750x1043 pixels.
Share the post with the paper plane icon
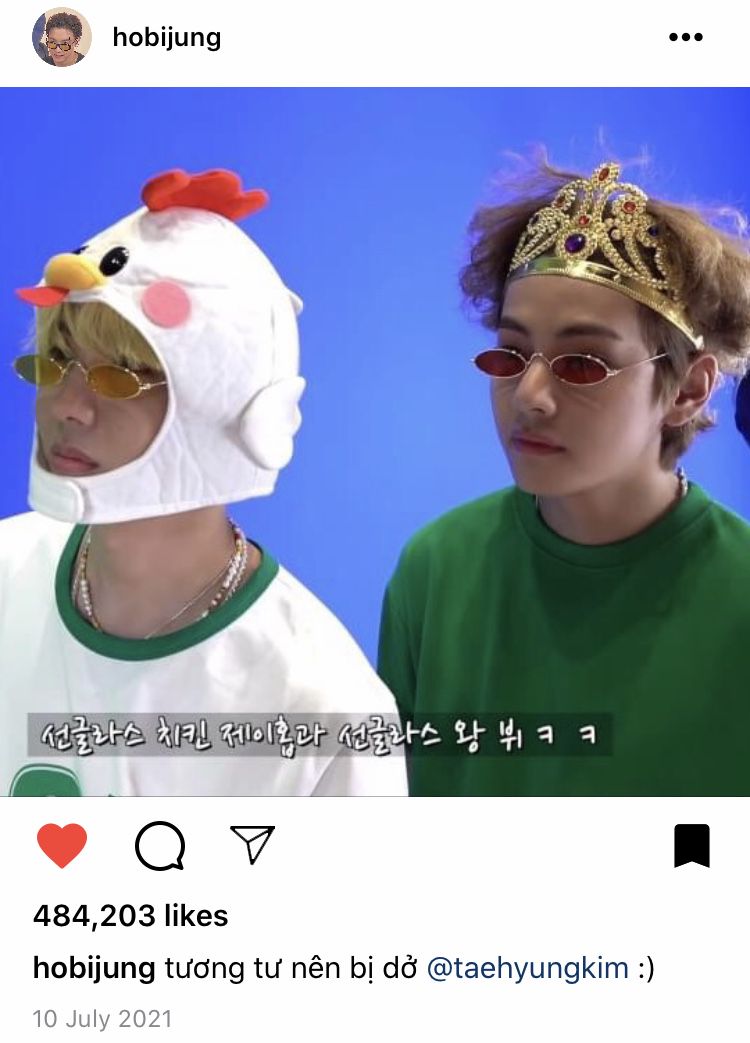[x=252, y=845]
